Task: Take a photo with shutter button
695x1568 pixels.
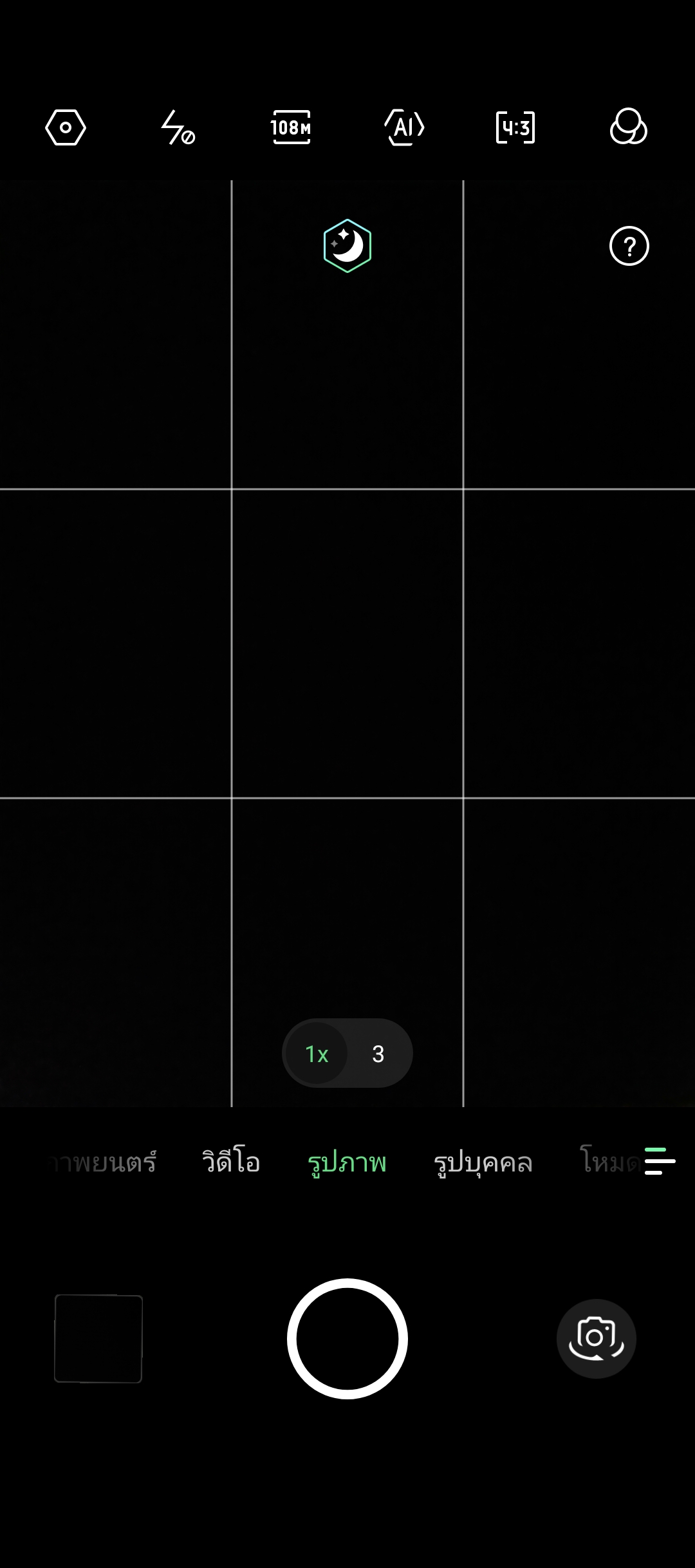Action: point(347,1339)
